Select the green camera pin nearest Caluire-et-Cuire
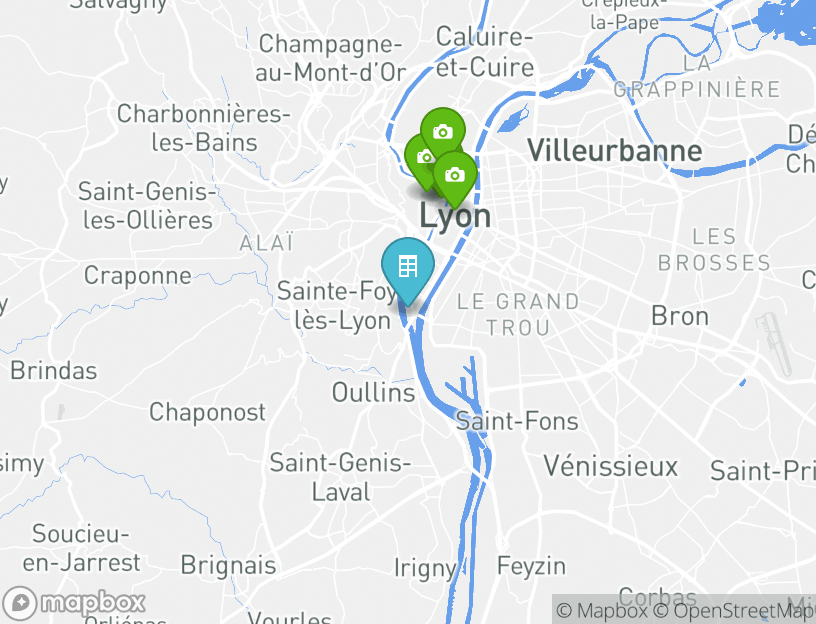 tap(442, 131)
